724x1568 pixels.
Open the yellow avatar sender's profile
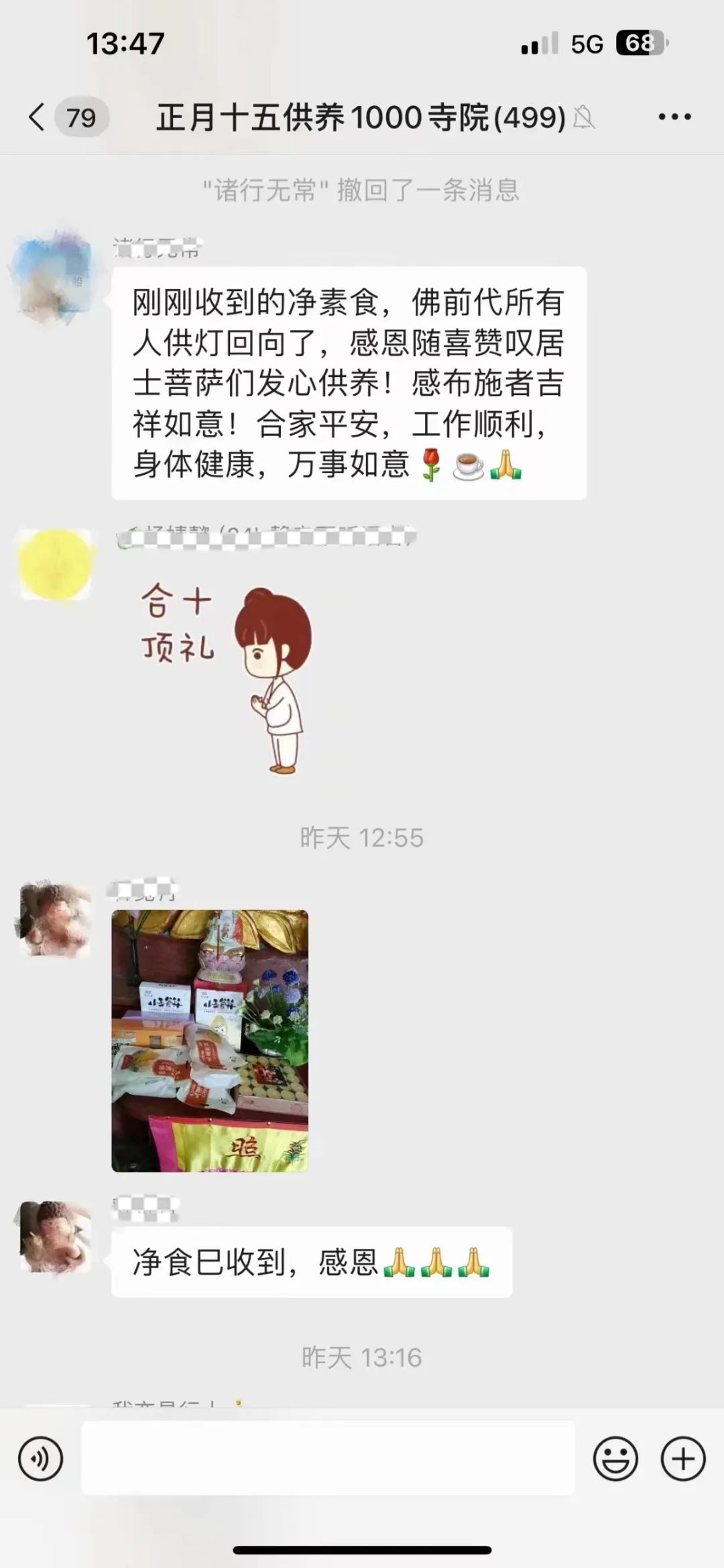point(55,564)
